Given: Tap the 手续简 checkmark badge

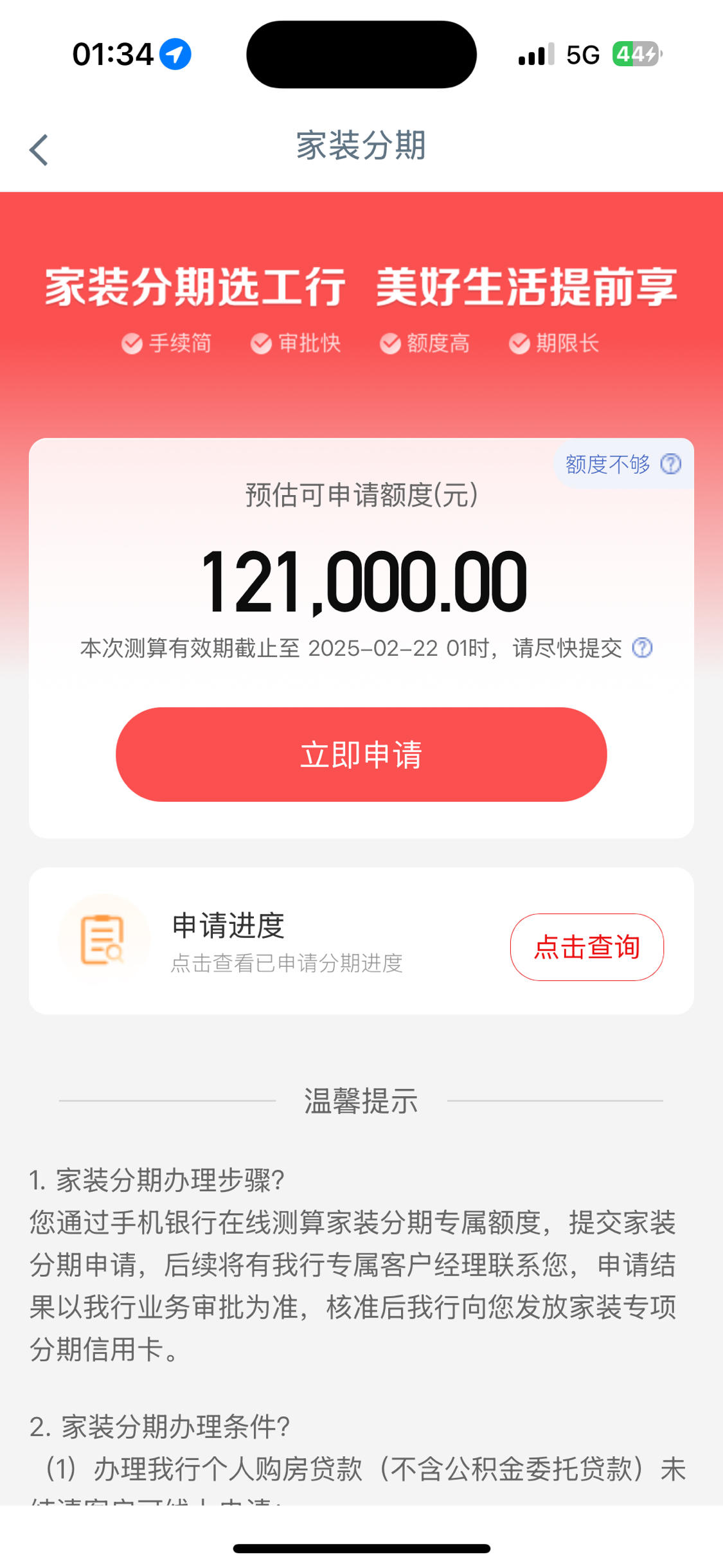Looking at the screenshot, I should (132, 343).
